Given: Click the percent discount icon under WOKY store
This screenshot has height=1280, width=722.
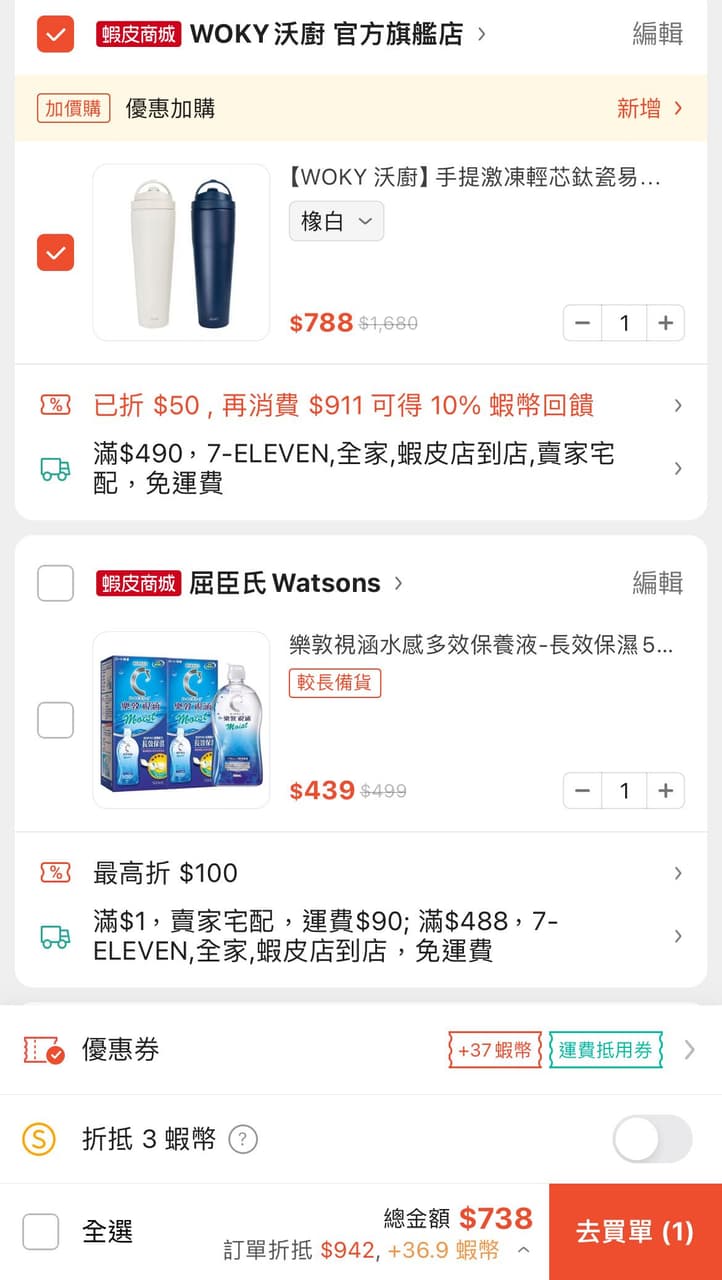Looking at the screenshot, I should pos(56,406).
